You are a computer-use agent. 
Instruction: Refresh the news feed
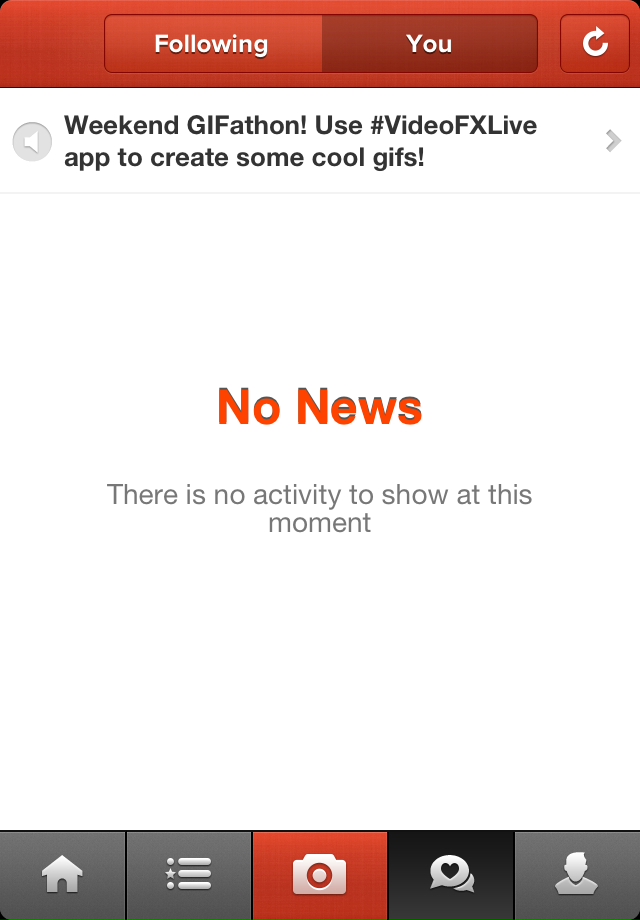[x=594, y=44]
